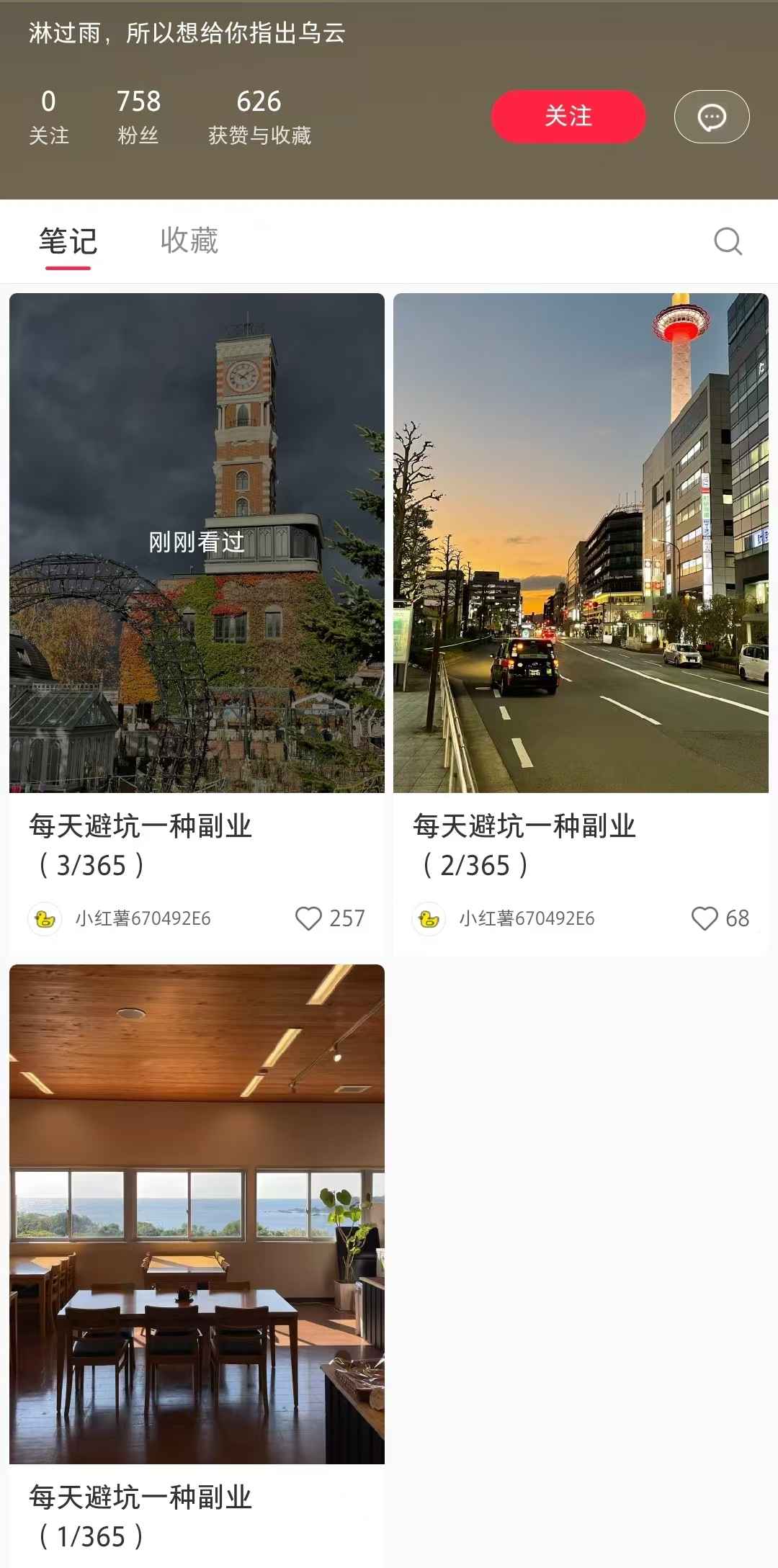Open the search icon on the profile page
Viewport: 778px width, 1568px height.
pyautogui.click(x=727, y=241)
